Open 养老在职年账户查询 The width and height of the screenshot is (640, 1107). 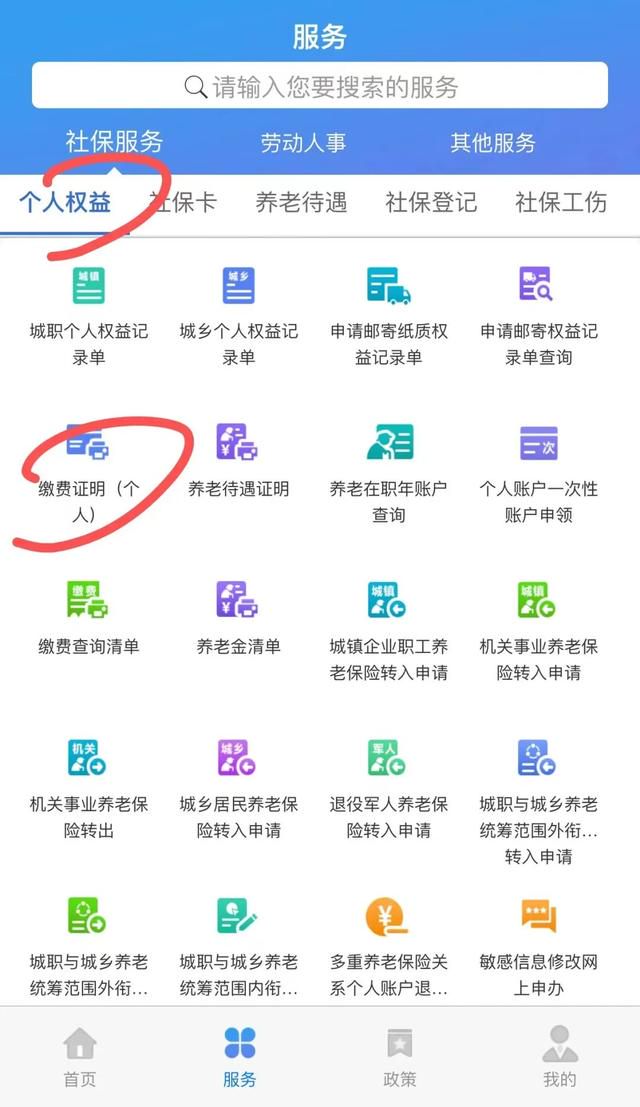(x=389, y=473)
